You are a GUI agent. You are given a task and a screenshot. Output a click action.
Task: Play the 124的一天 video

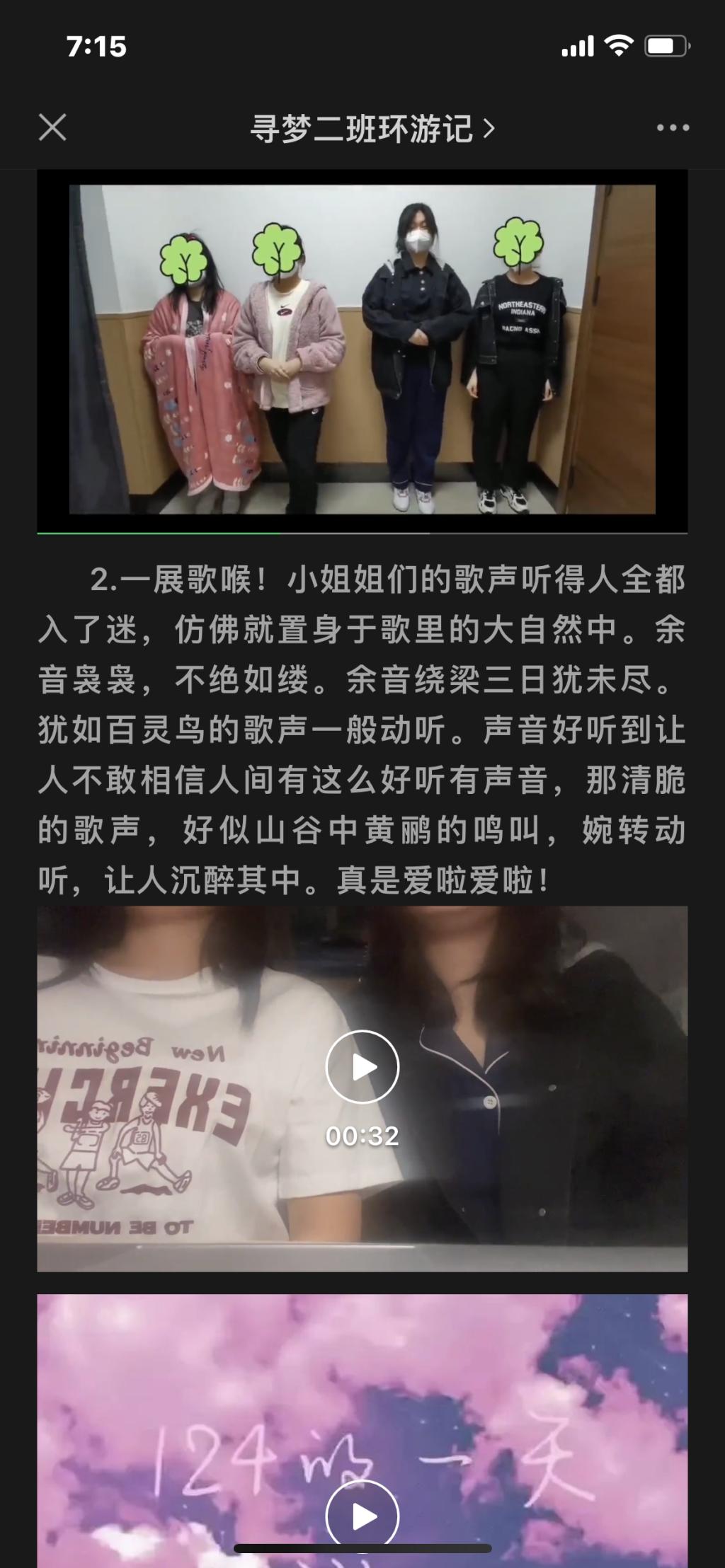click(x=362, y=1516)
